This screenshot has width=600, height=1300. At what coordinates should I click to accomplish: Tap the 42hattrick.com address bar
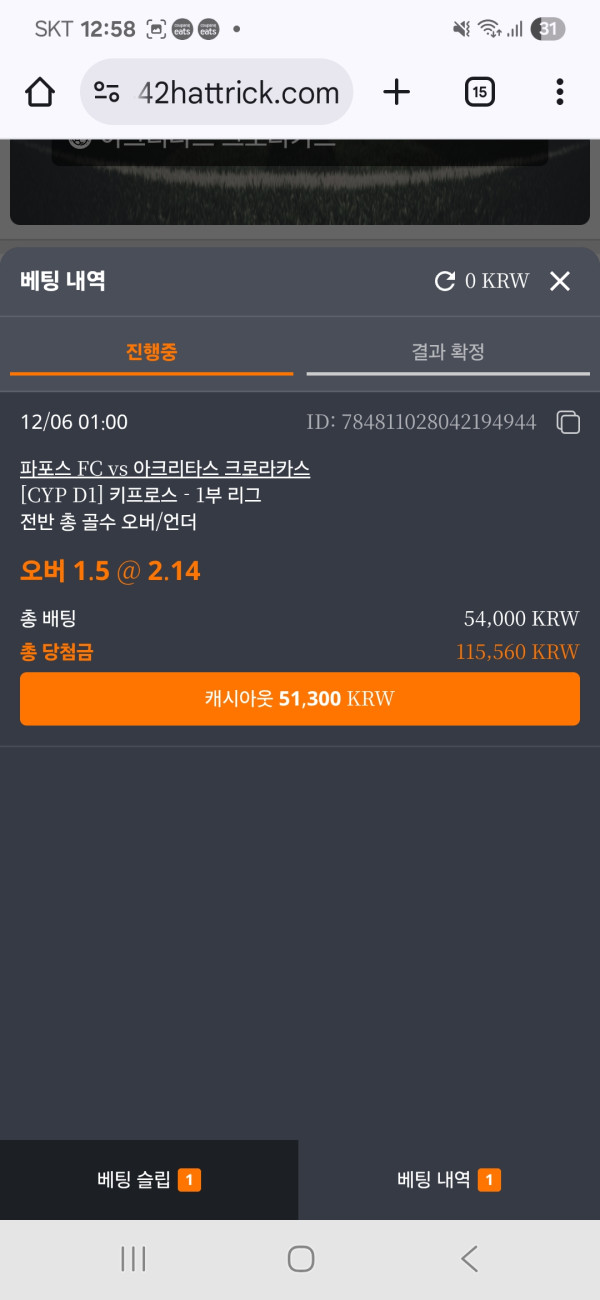(x=237, y=93)
